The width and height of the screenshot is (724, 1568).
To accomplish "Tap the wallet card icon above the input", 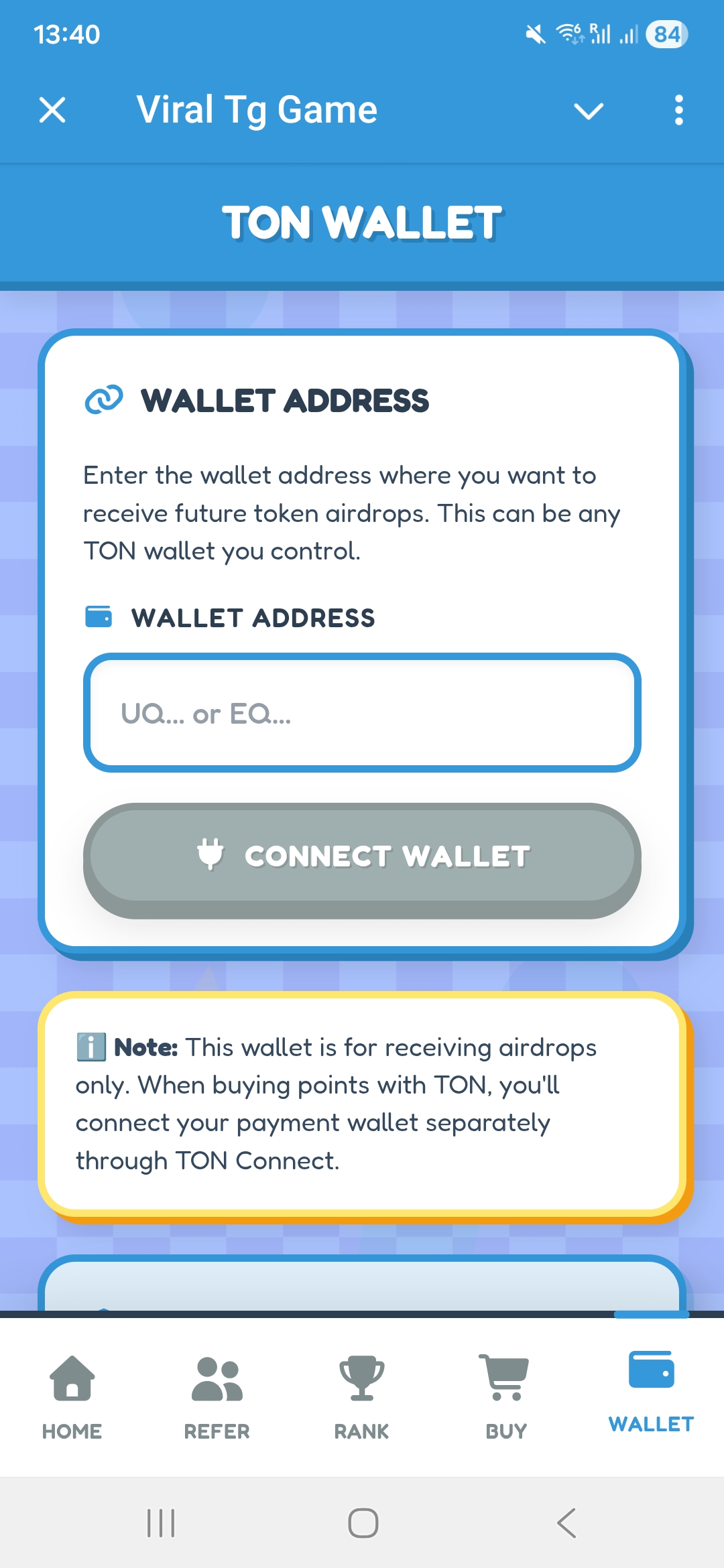I will click(100, 616).
